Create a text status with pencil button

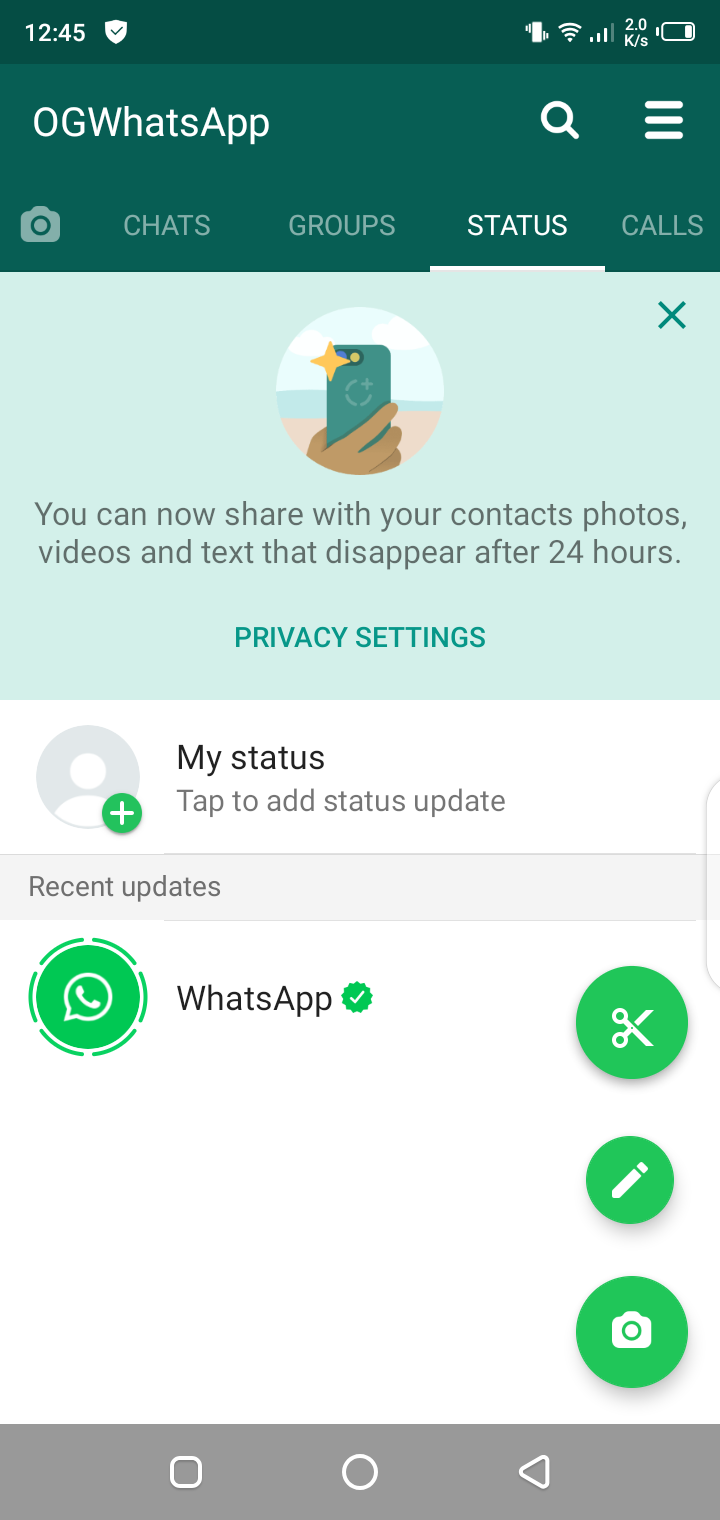tap(630, 1180)
